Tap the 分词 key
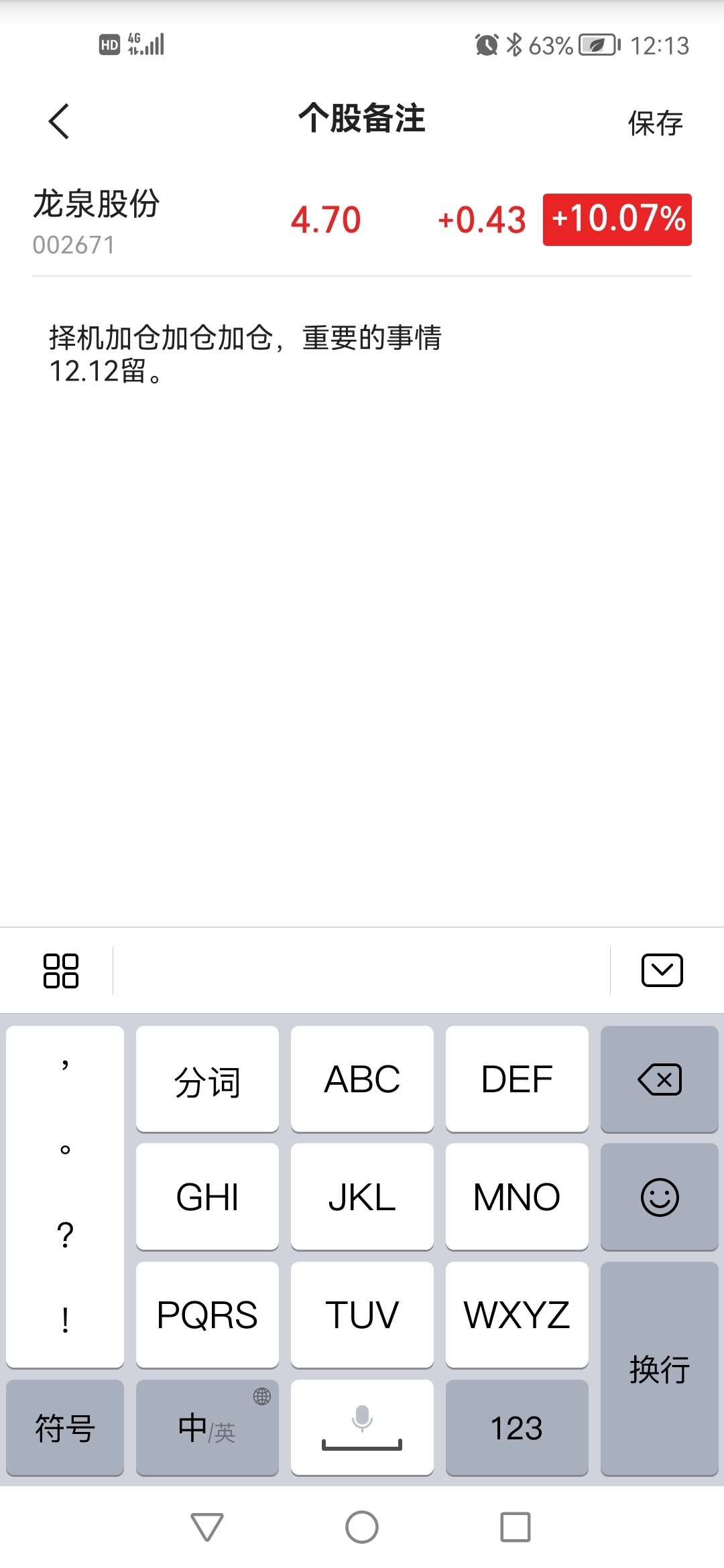 (207, 1079)
